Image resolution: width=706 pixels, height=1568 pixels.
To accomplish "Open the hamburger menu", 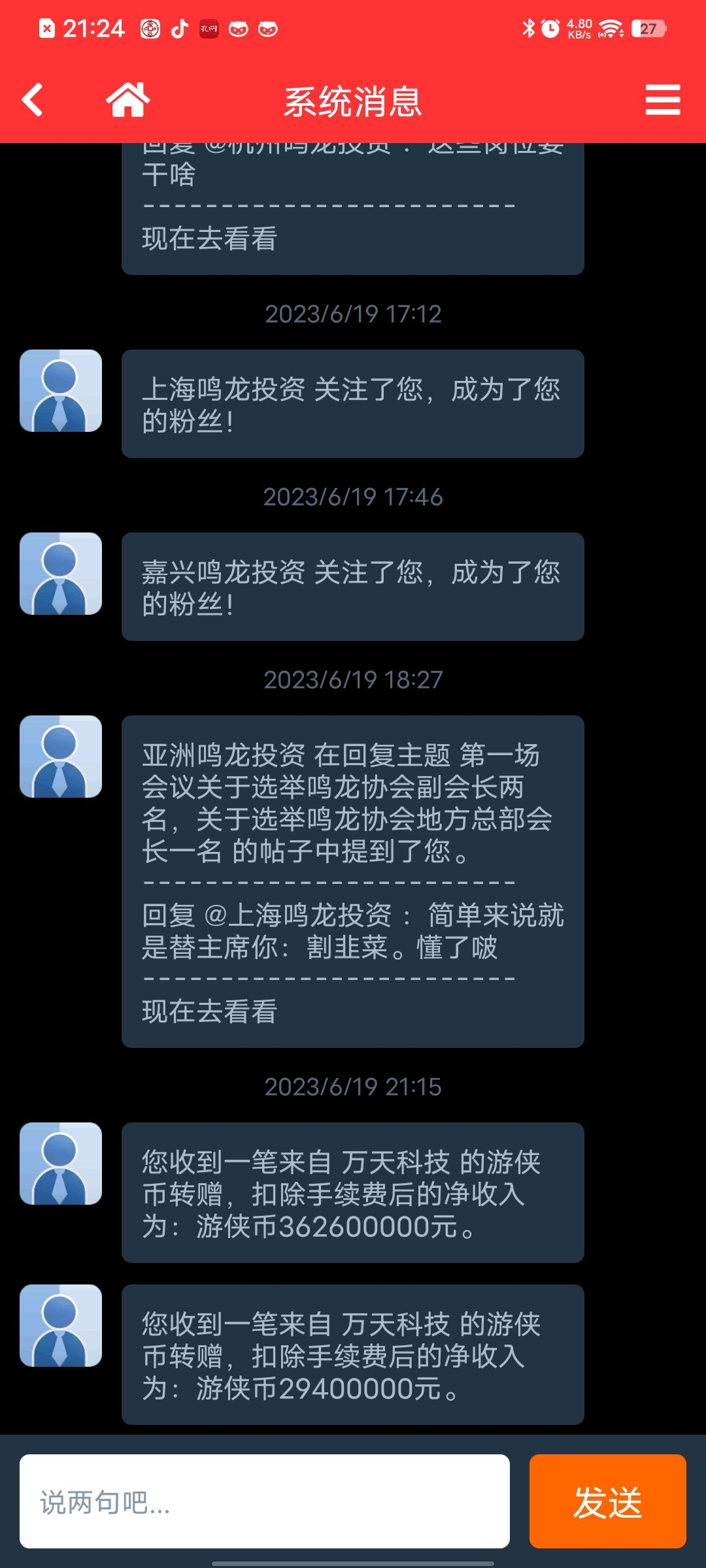I will [663, 100].
